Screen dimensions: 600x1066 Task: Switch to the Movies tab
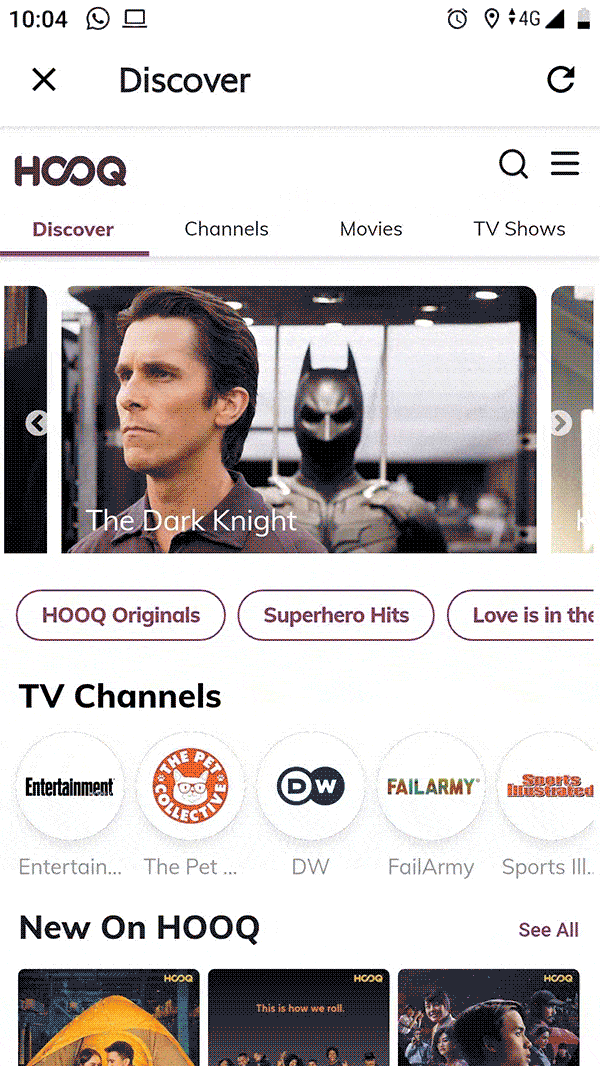(371, 229)
